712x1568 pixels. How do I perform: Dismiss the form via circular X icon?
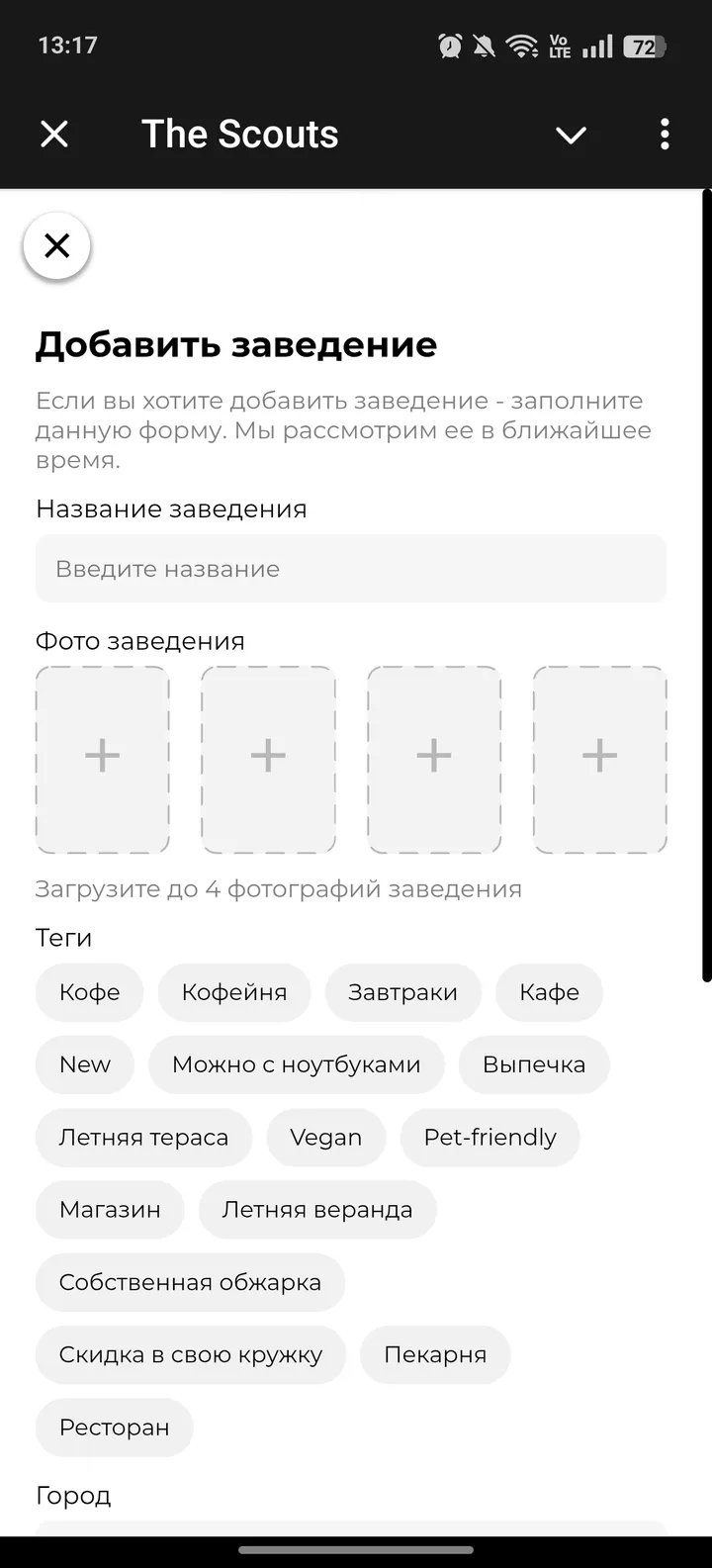coord(56,245)
